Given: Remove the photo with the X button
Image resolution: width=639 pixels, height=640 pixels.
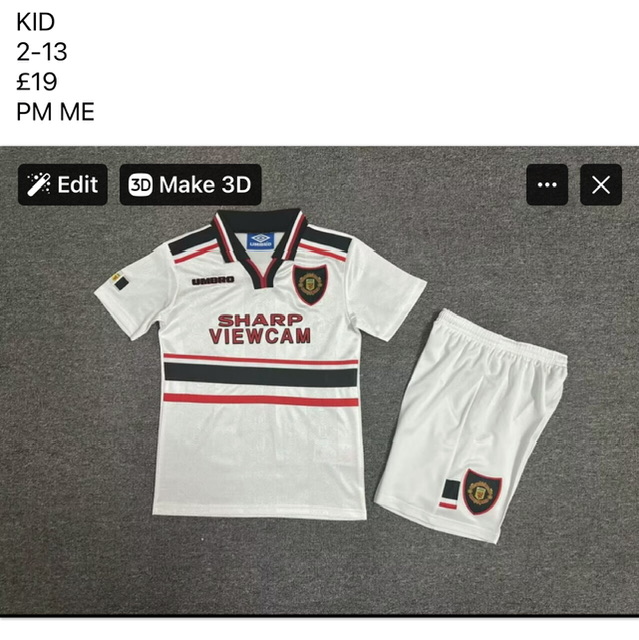Looking at the screenshot, I should pos(600,185).
